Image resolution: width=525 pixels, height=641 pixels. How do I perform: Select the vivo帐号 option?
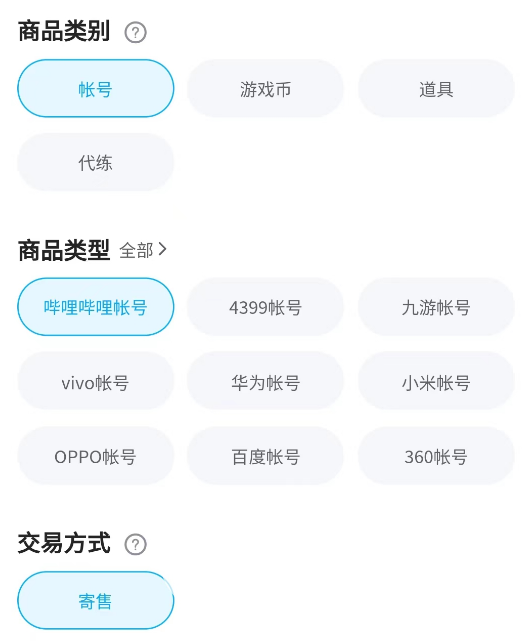point(96,381)
